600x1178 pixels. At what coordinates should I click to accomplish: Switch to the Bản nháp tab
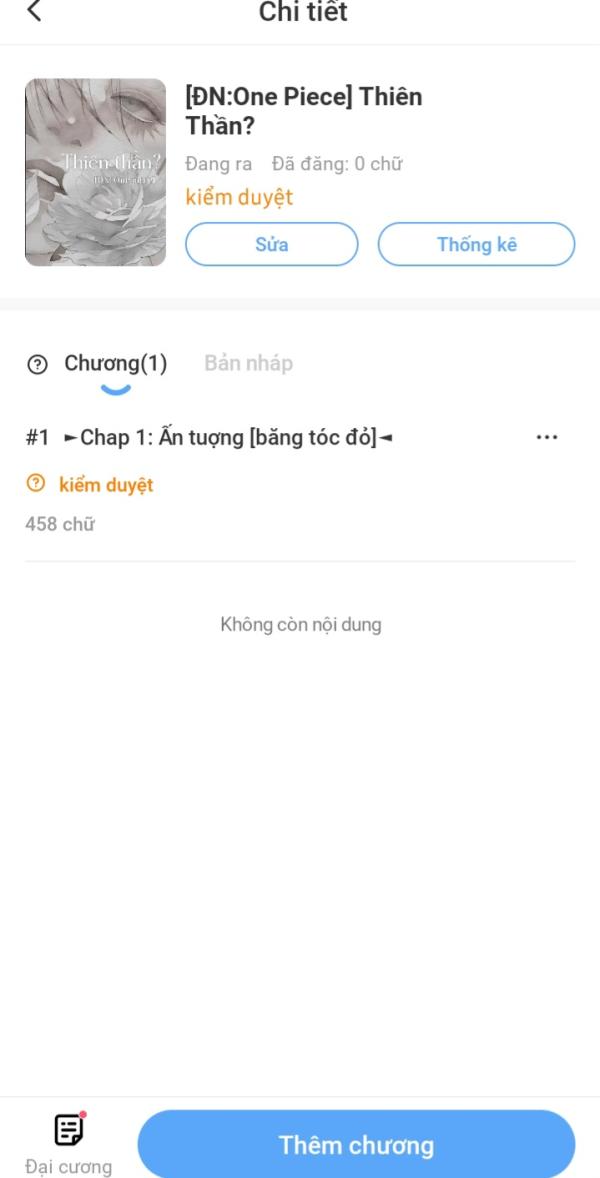click(248, 363)
